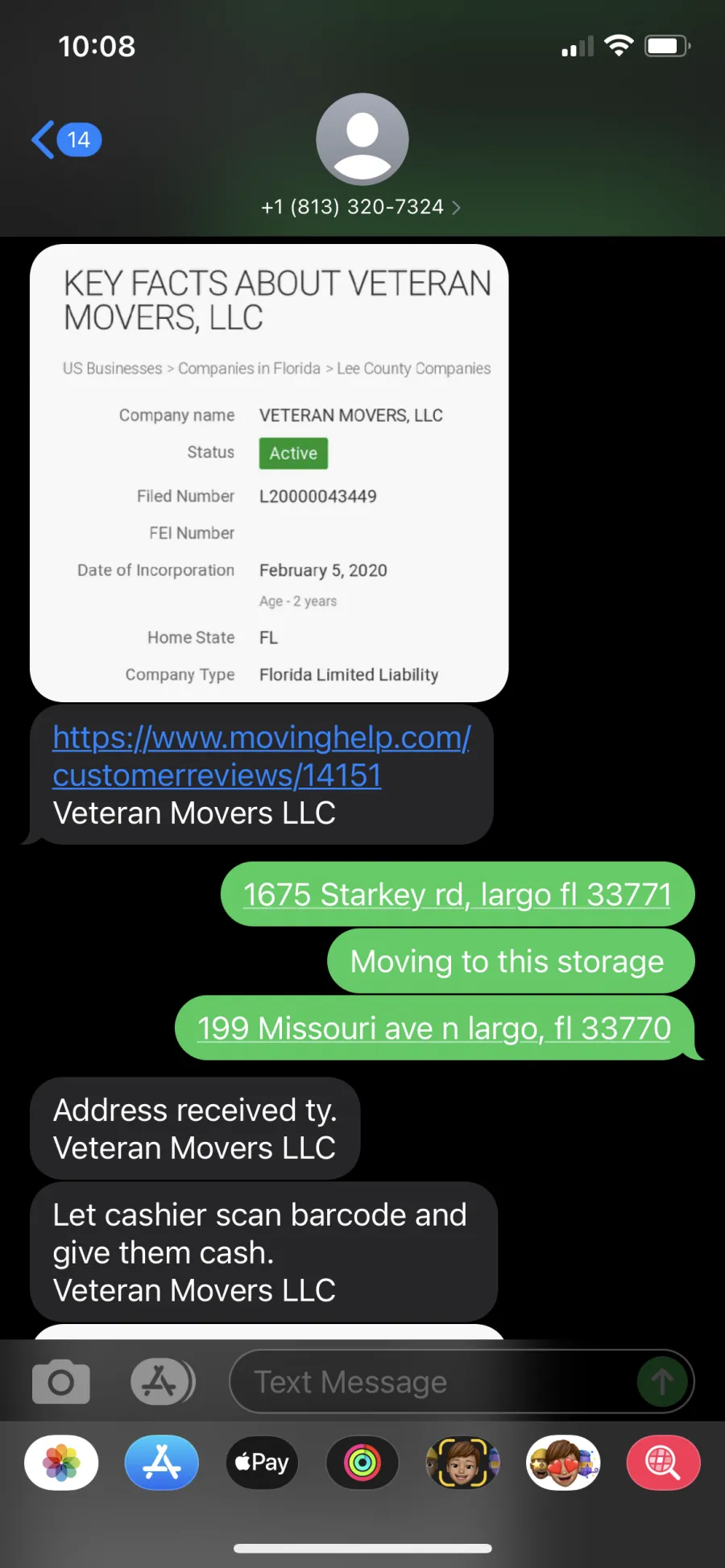725x1568 pixels.
Task: Open the App Store iMessage app
Action: [x=162, y=1463]
